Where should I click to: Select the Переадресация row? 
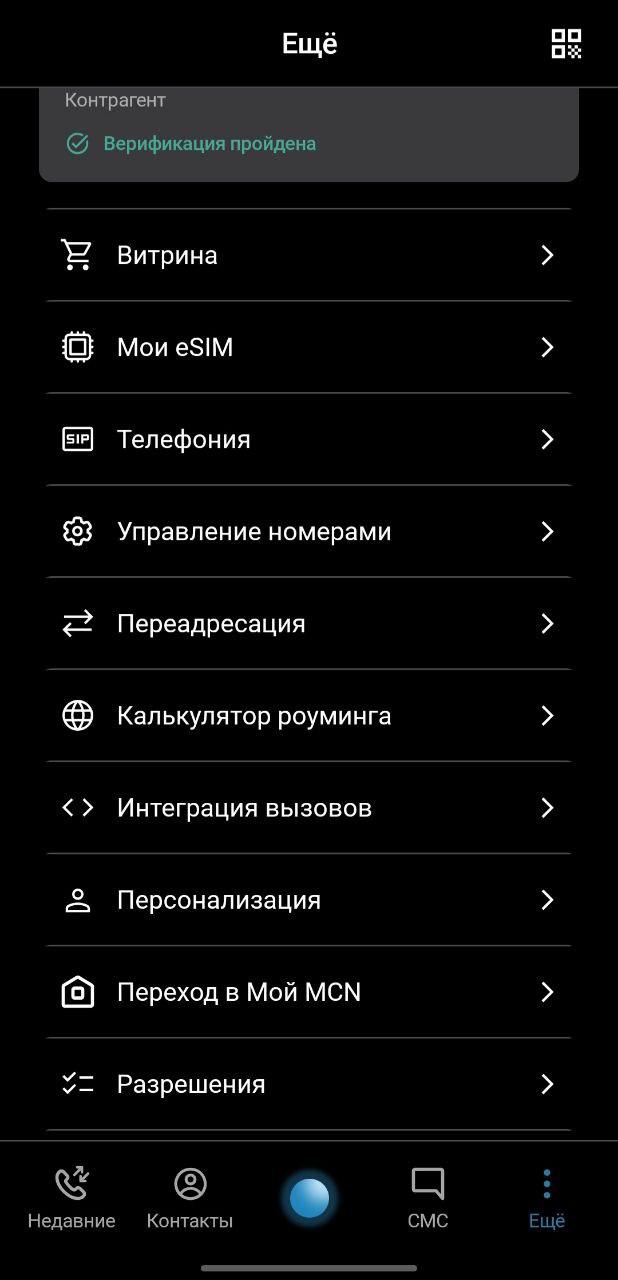tap(308, 623)
